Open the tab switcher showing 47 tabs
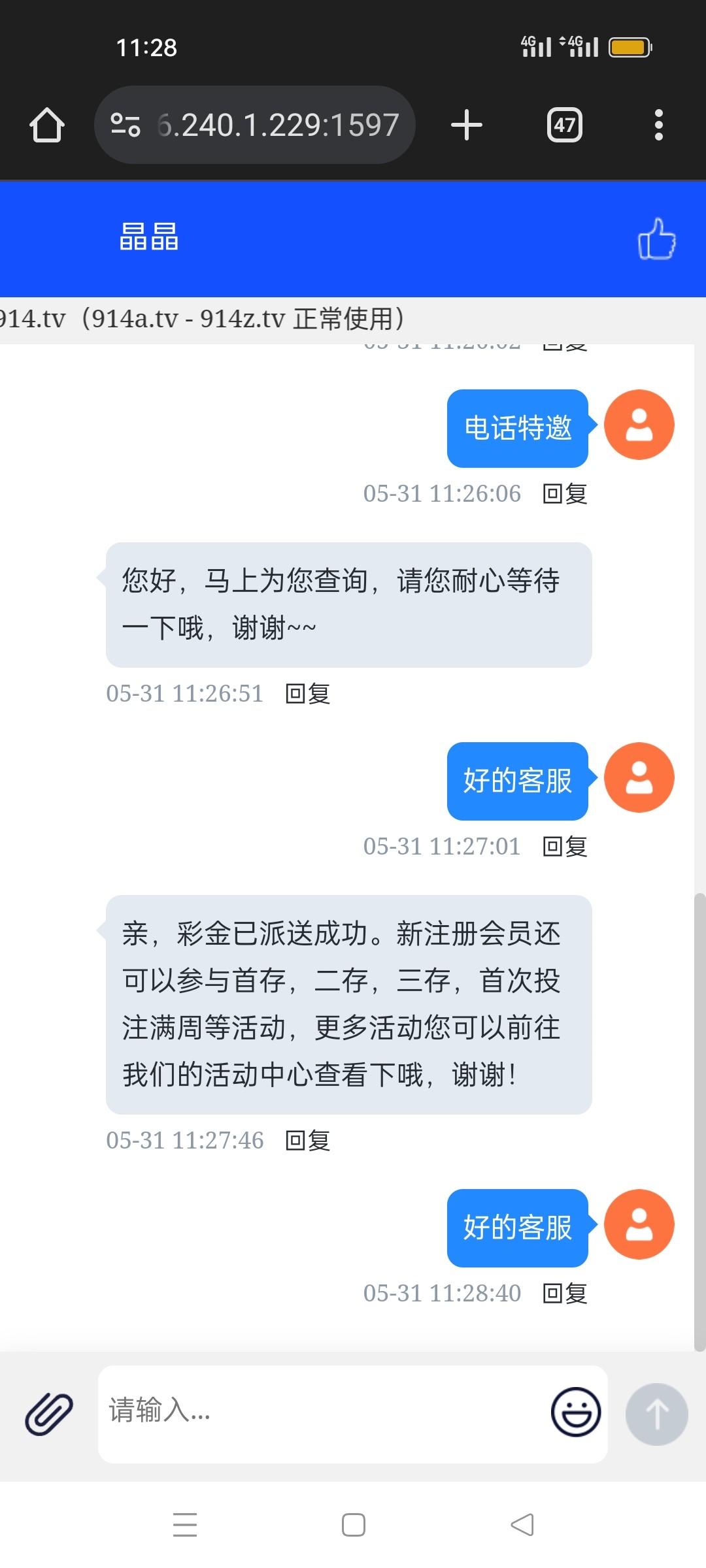706x1568 pixels. [565, 125]
